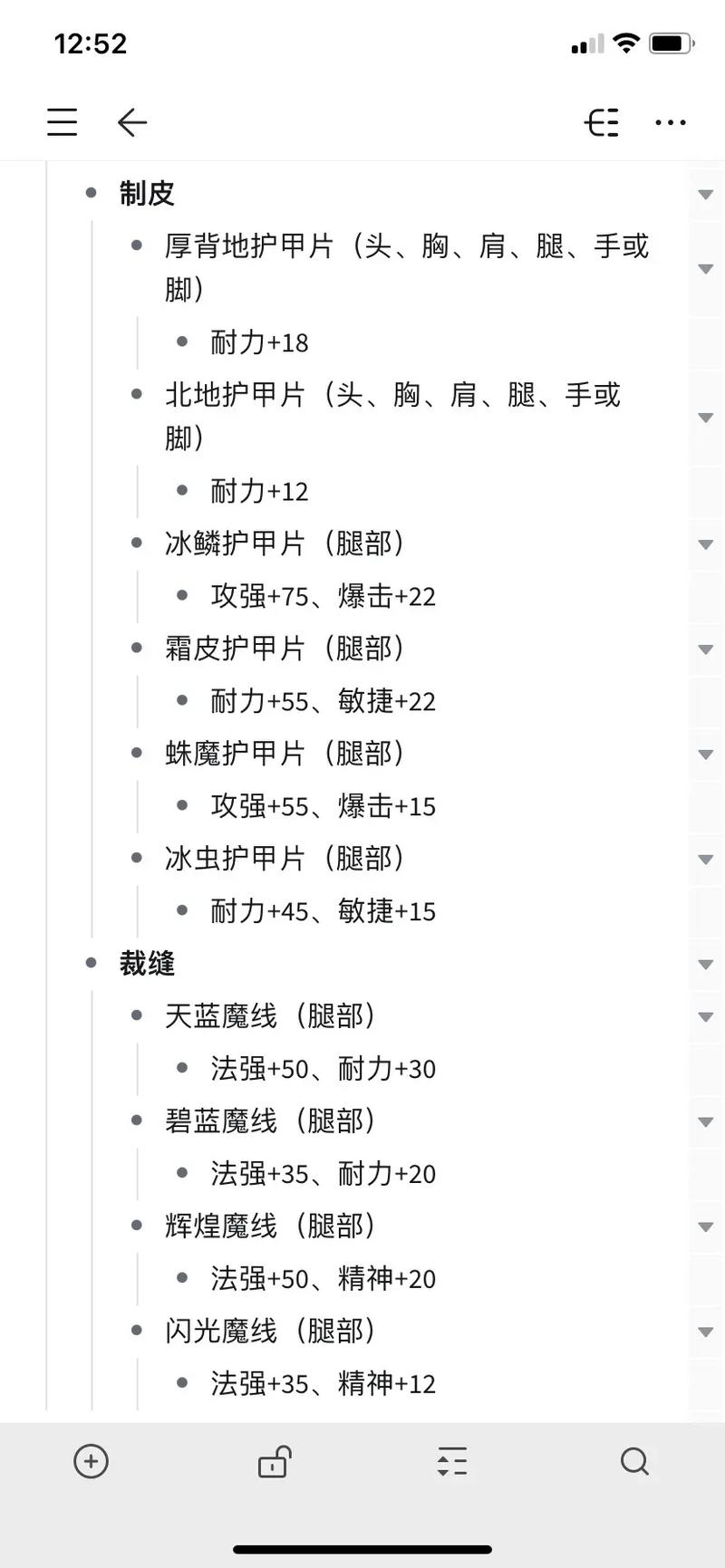Toggle collapse on 蛛魔护甲片 row
The height and width of the screenshot is (1568, 725).
click(705, 754)
